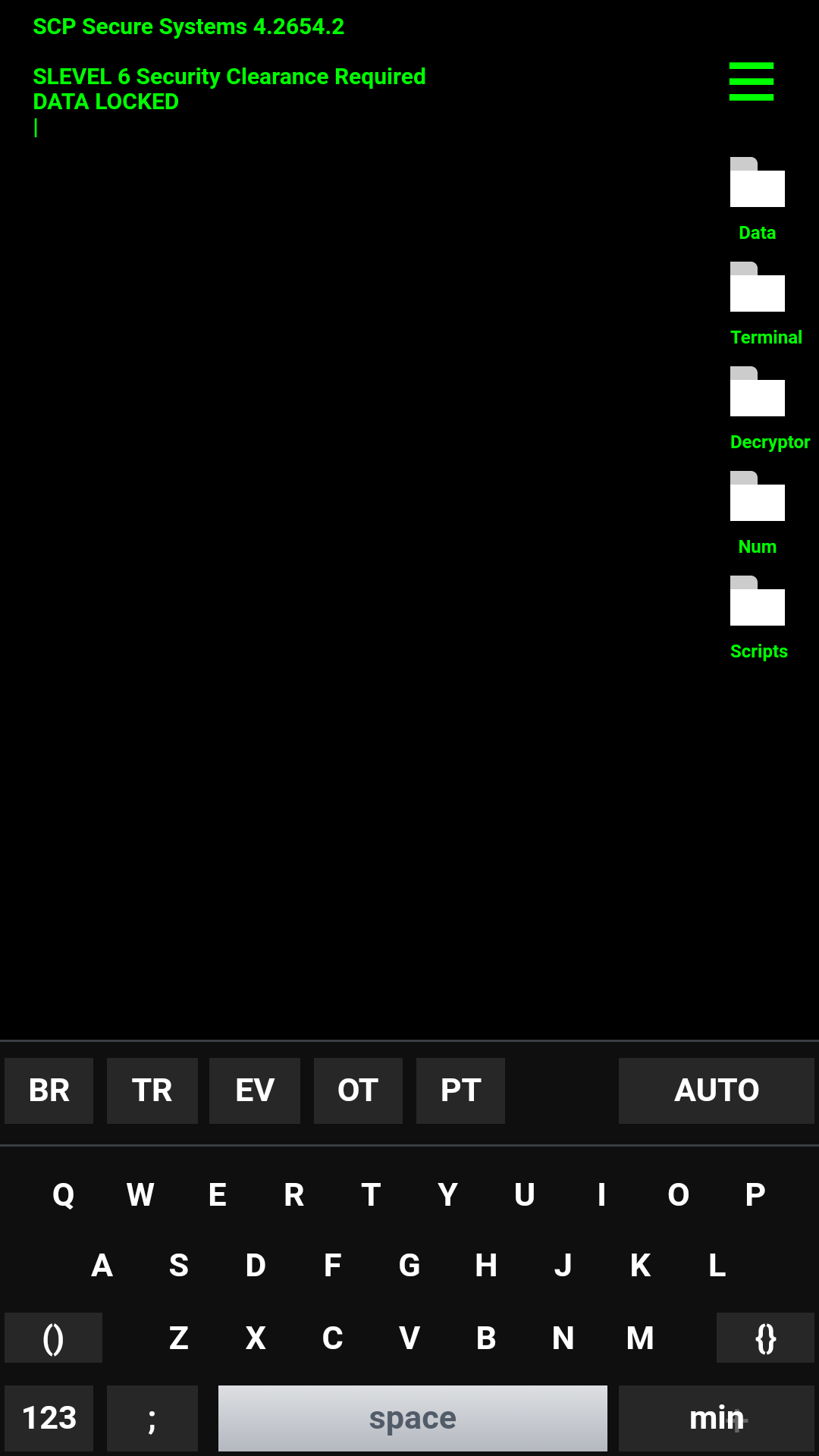Insert braces with the {} key
The image size is (819, 1456).
click(x=764, y=1338)
